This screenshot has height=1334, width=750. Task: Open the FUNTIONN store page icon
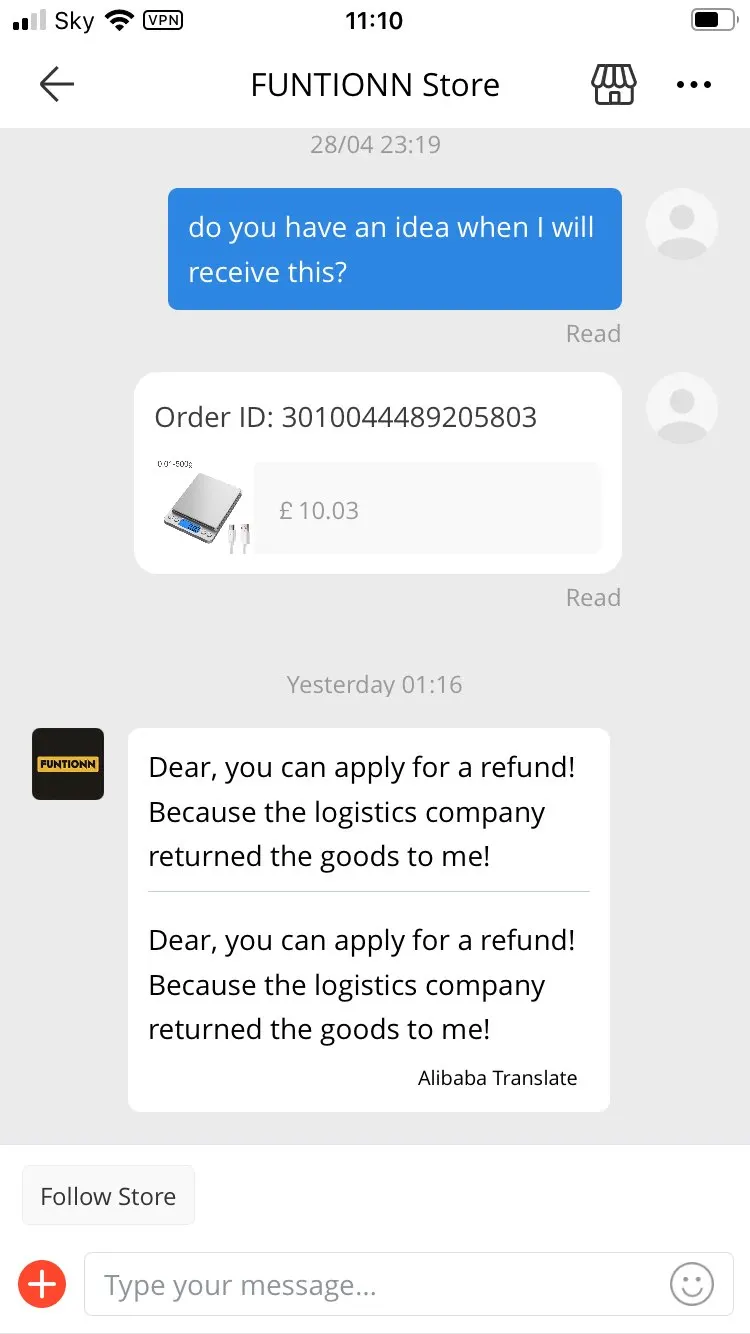pyautogui.click(x=614, y=85)
